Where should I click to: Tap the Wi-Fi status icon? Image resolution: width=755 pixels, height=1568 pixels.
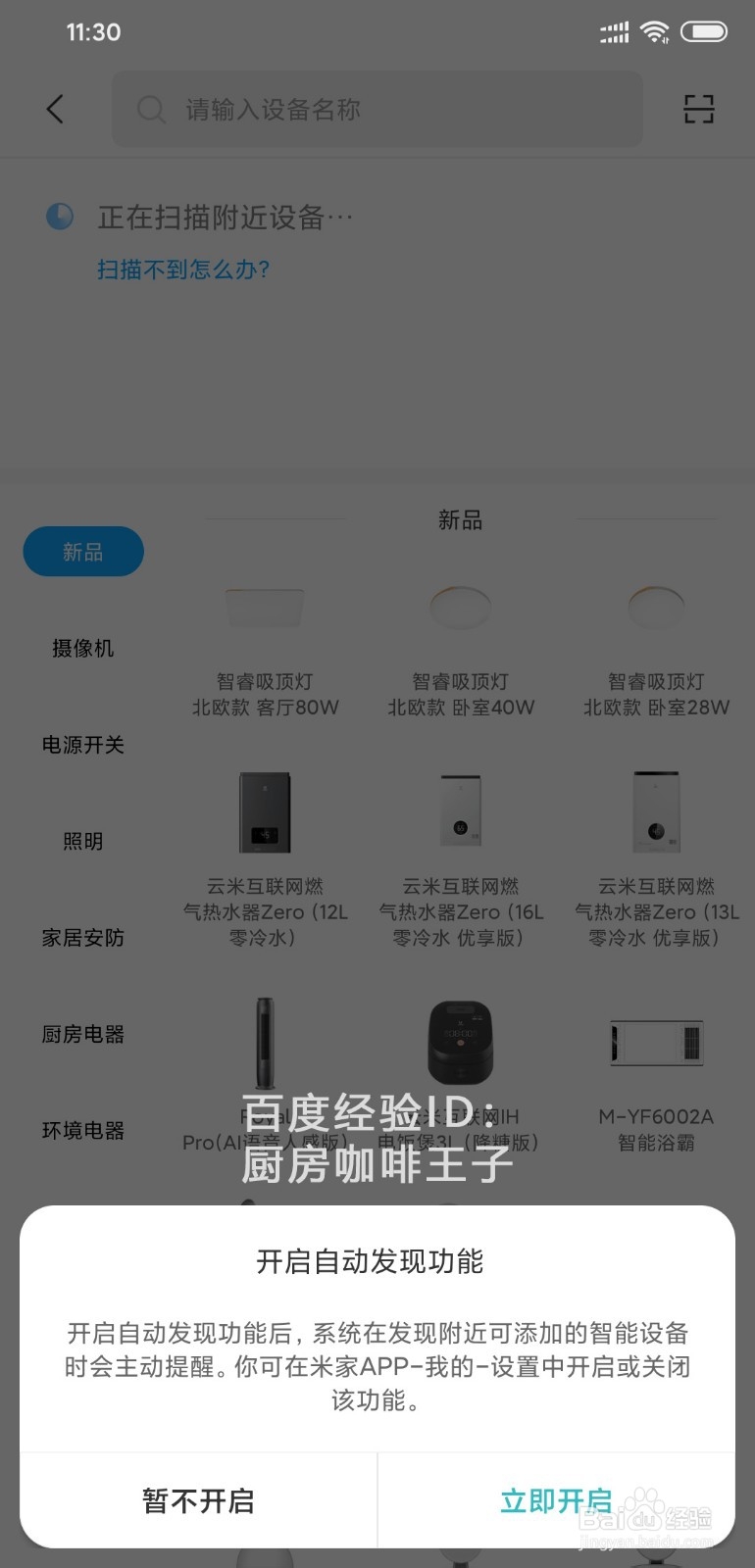(655, 32)
